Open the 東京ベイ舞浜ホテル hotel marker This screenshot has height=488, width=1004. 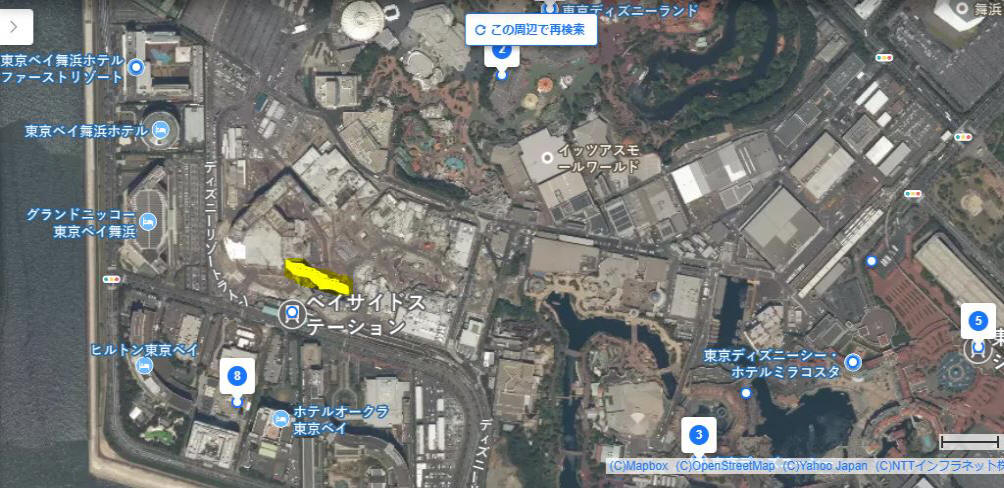click(x=158, y=130)
